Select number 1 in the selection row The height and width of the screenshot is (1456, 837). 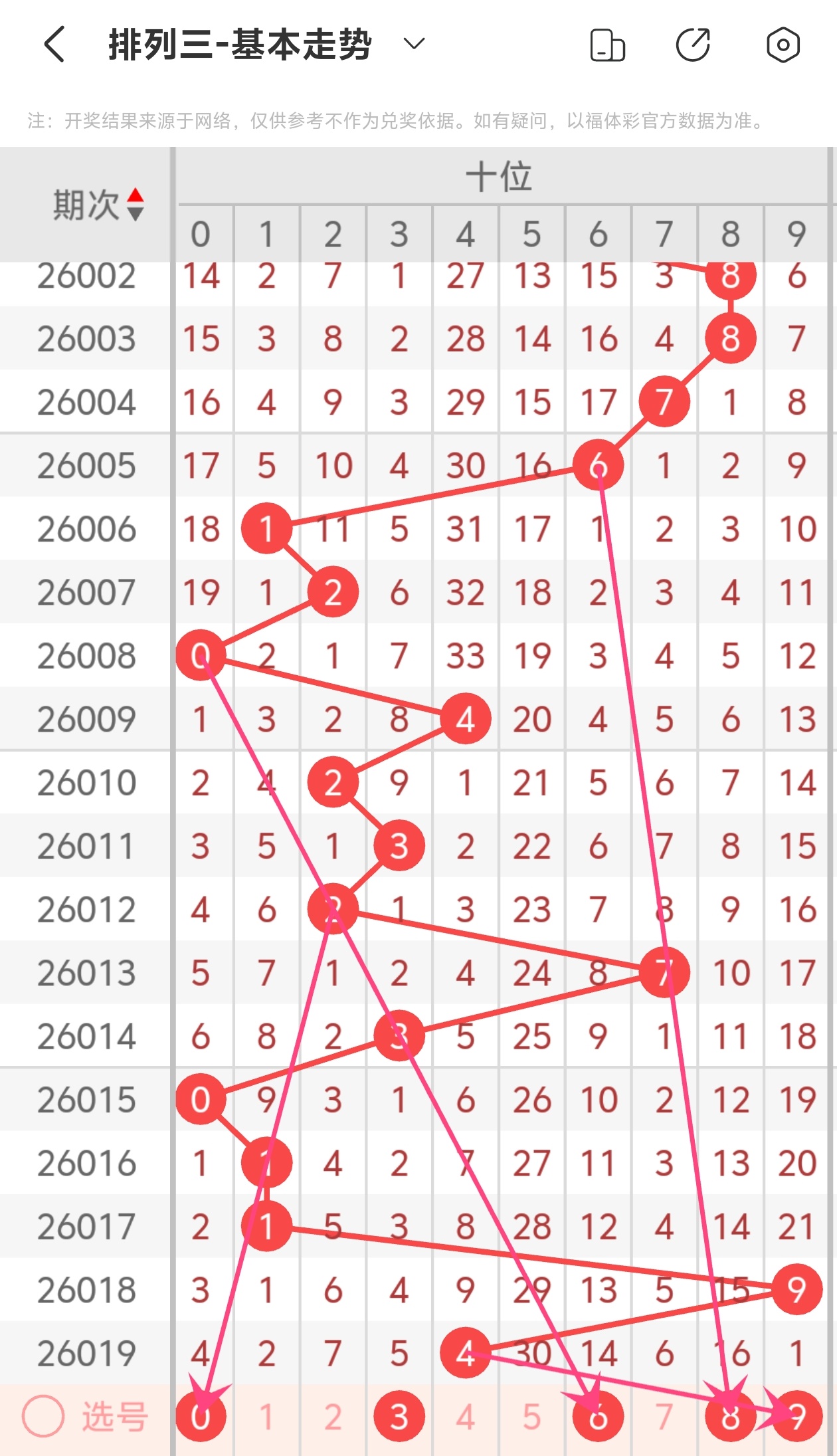(266, 1416)
